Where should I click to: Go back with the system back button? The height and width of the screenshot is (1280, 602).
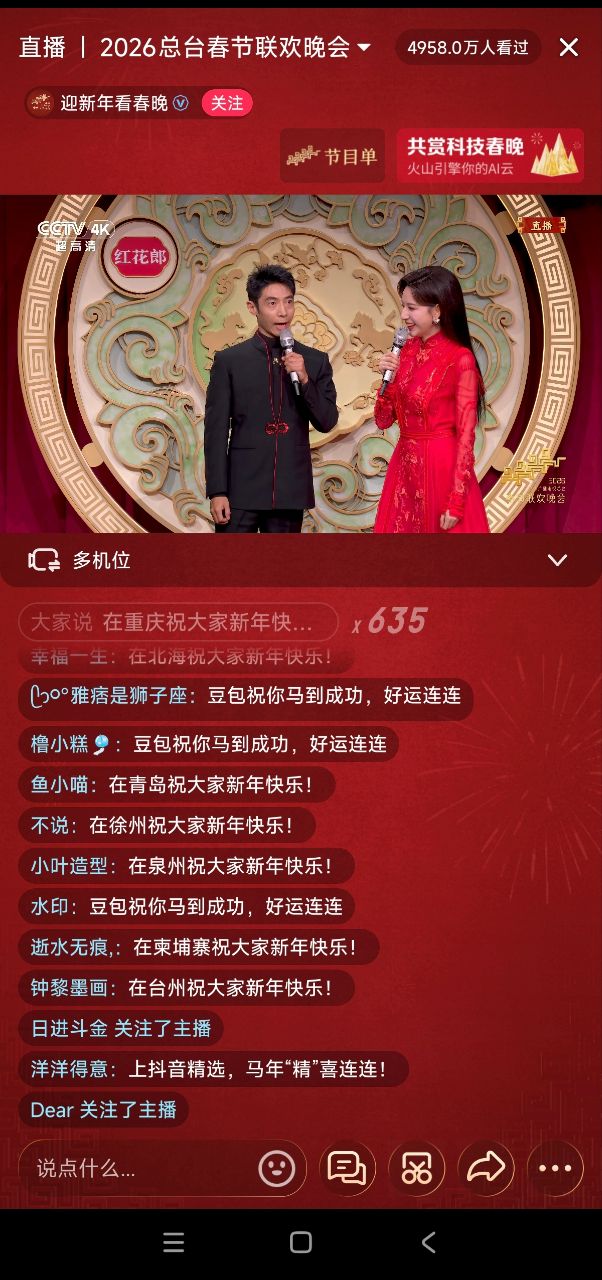tap(428, 1242)
